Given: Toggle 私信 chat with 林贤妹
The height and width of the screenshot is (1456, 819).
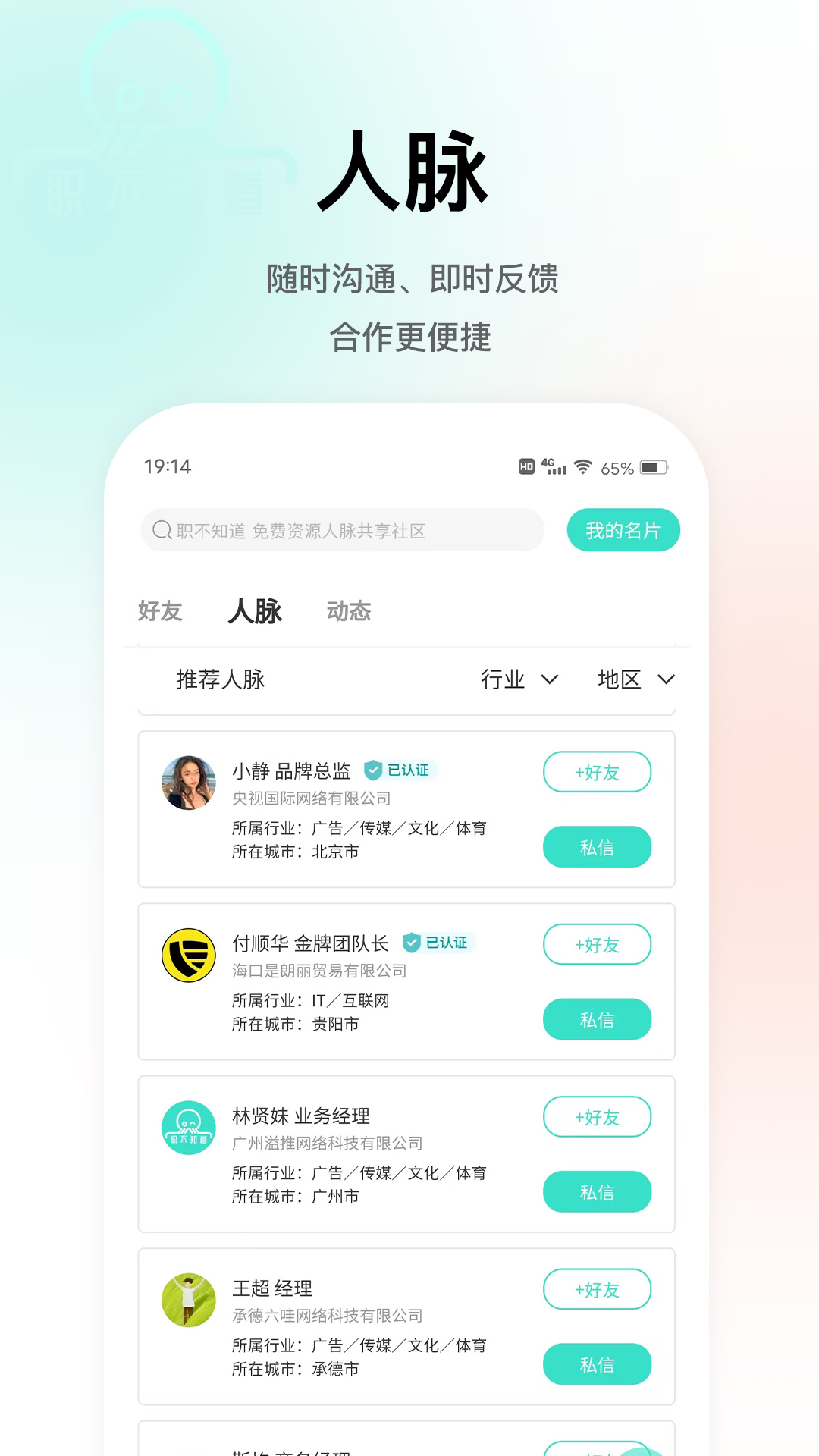Looking at the screenshot, I should click(x=597, y=1191).
